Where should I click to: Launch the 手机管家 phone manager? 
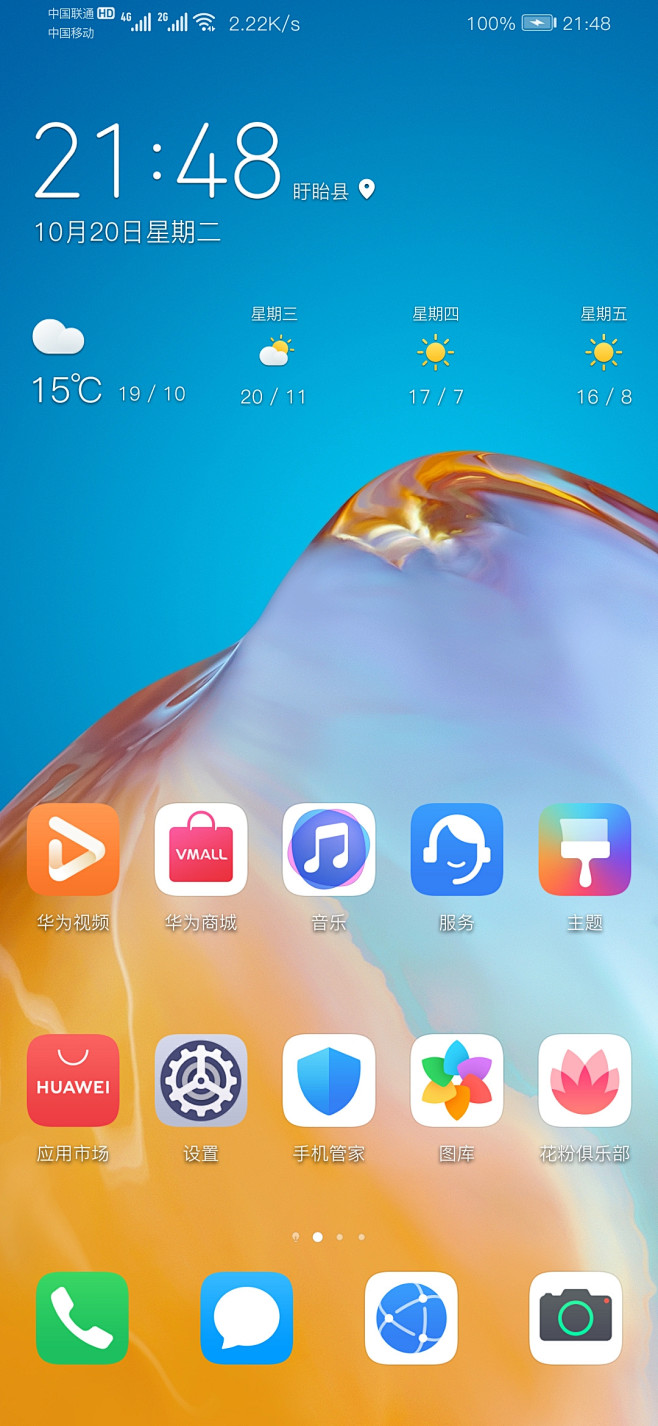pos(329,1080)
